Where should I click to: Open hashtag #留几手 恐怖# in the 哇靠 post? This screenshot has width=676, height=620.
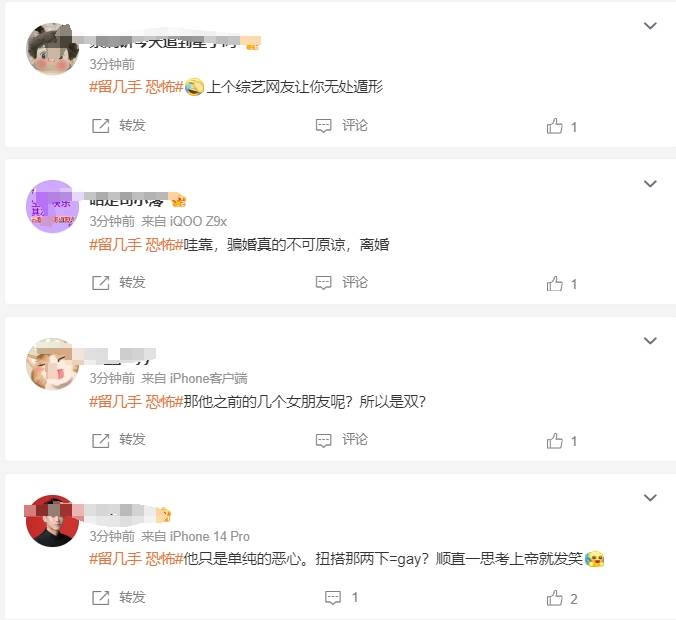[x=135, y=244]
